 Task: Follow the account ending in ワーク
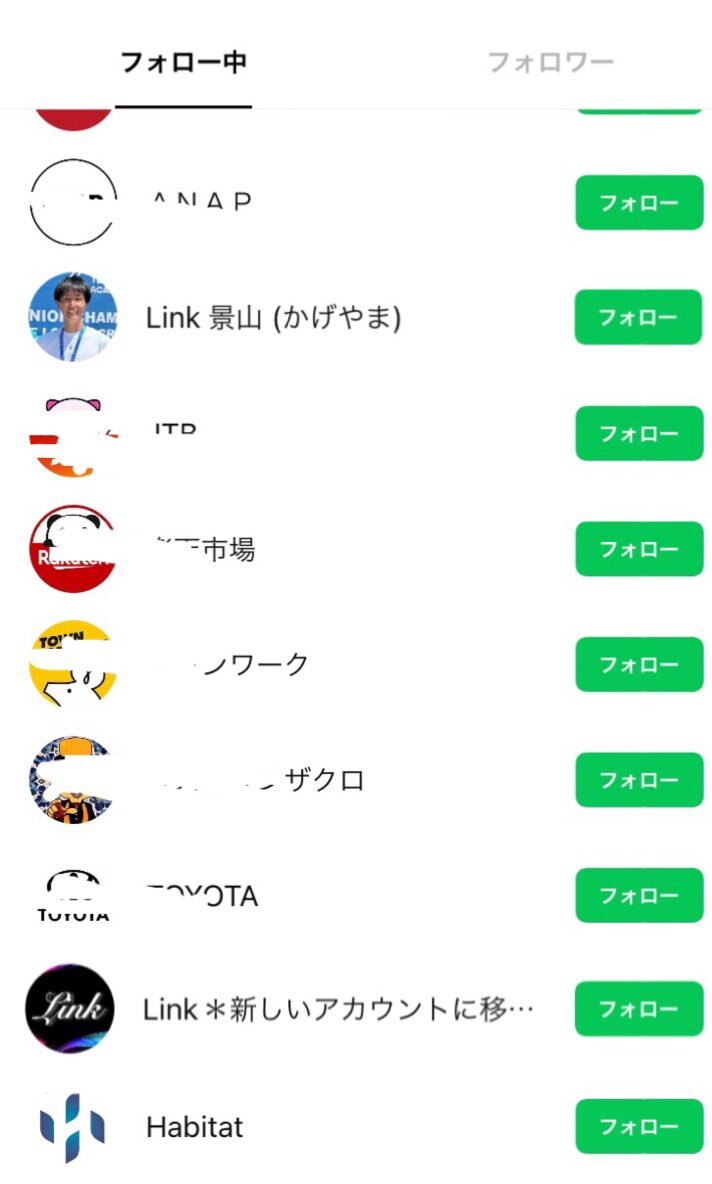(639, 665)
